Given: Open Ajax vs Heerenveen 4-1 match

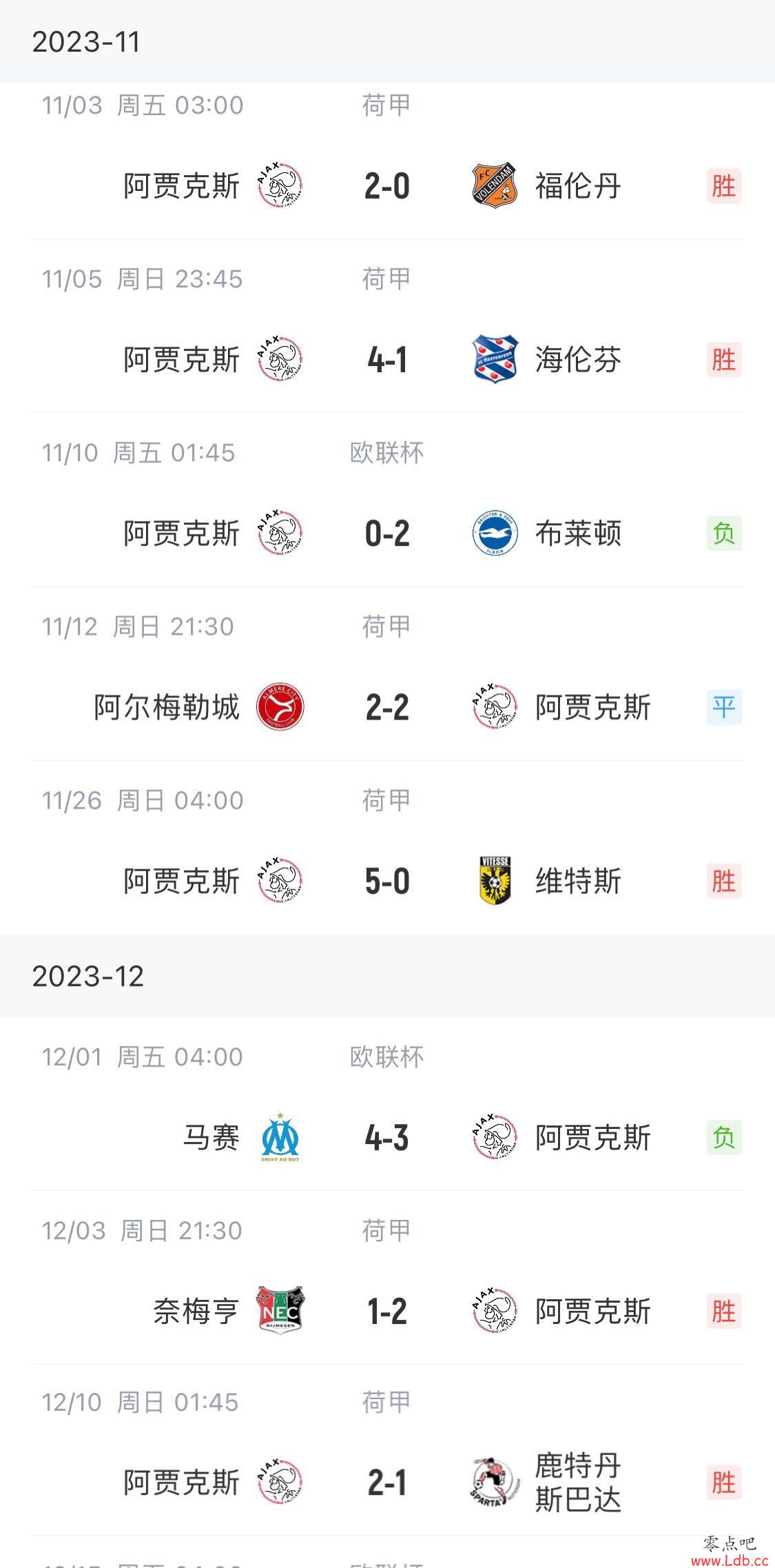Looking at the screenshot, I should (387, 326).
